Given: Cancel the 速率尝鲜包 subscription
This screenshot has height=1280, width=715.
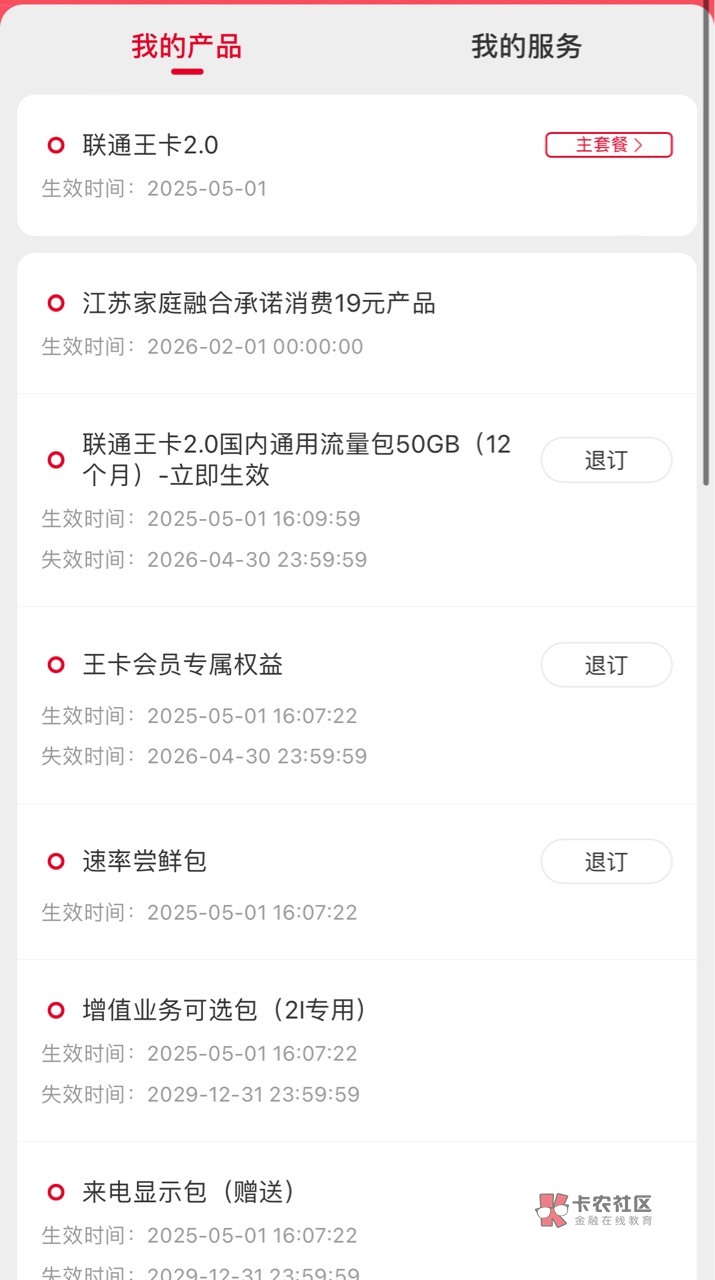Looking at the screenshot, I should 606,861.
